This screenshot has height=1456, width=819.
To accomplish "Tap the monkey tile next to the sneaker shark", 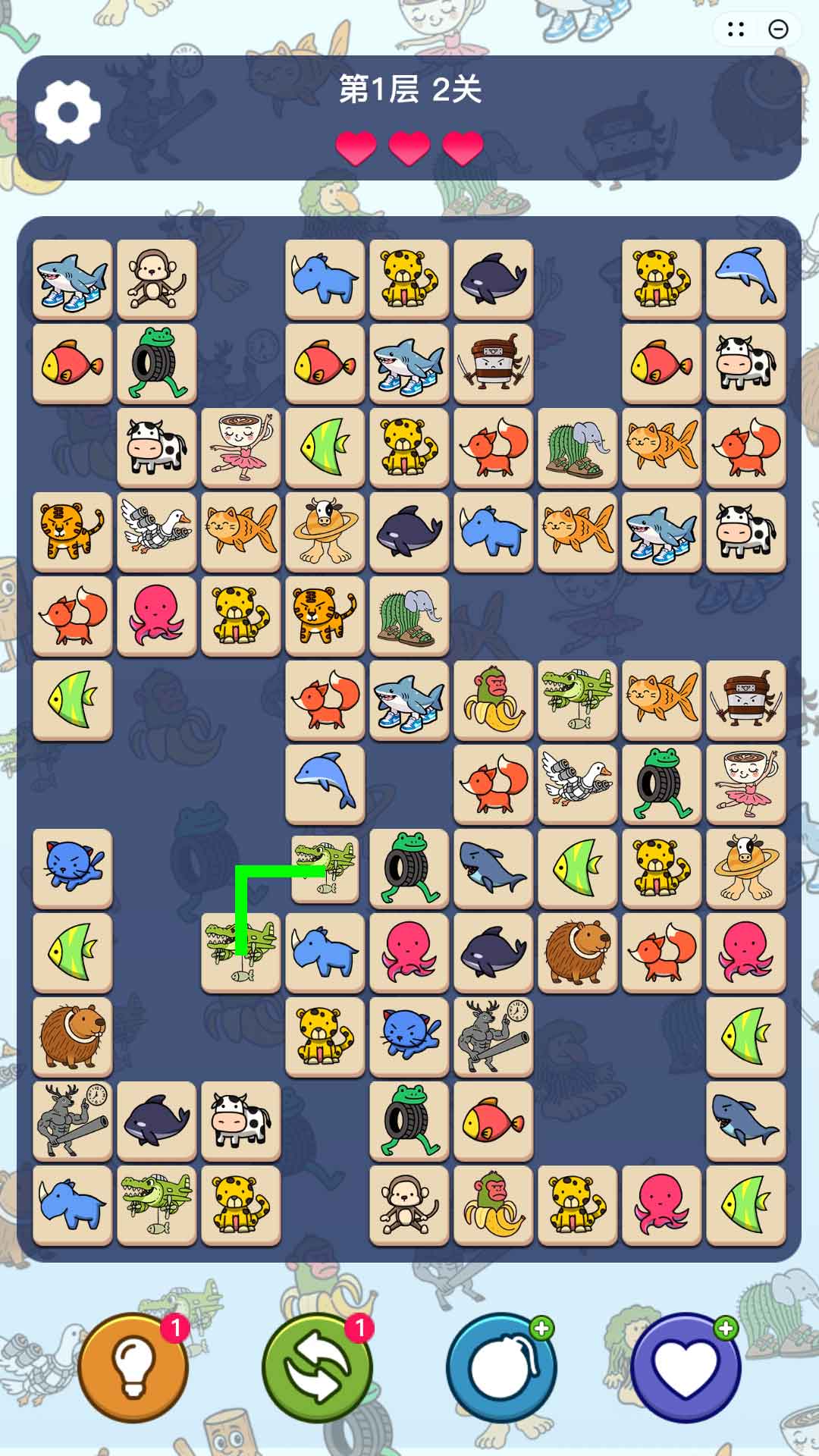I will (156, 278).
